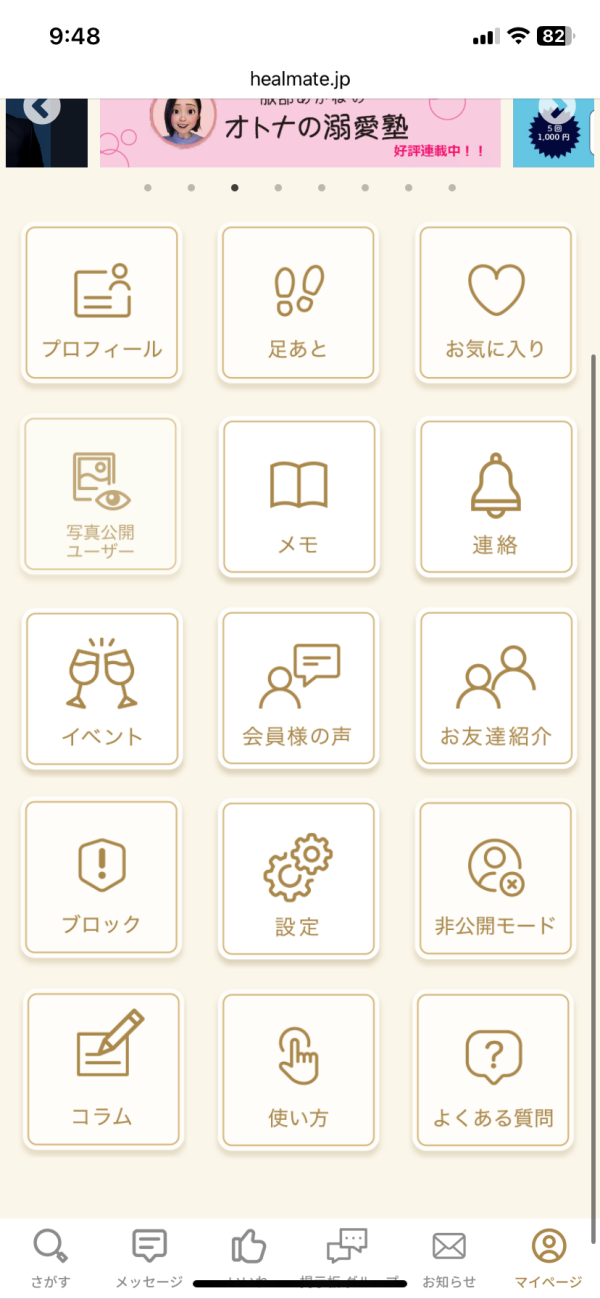The image size is (600, 1299).
Task: Switch to the さがす search tab
Action: tap(49, 1258)
